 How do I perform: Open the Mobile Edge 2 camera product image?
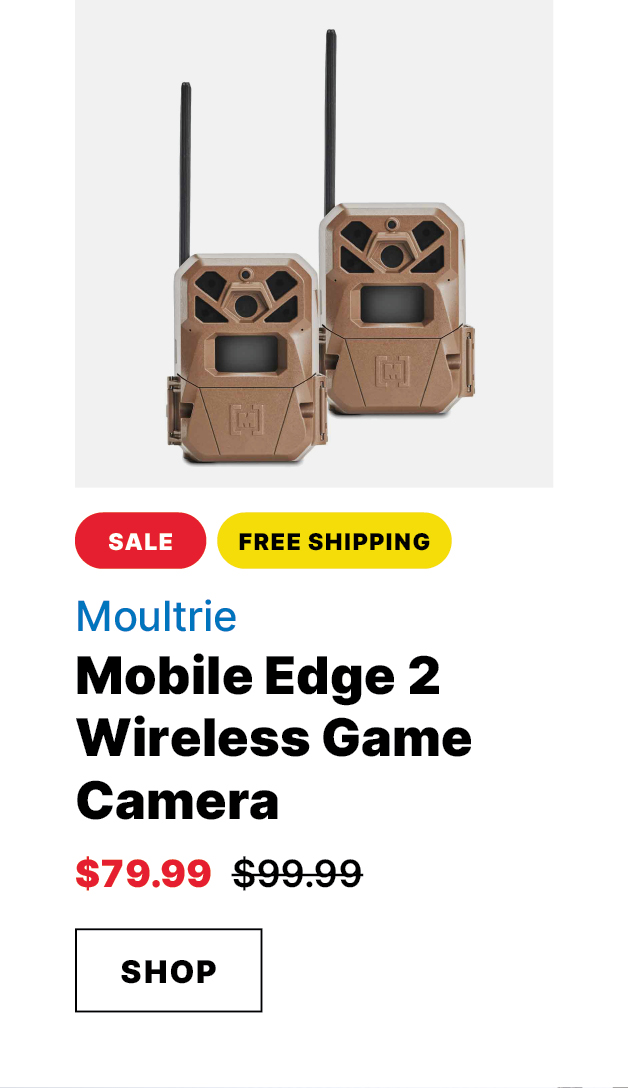click(x=314, y=244)
